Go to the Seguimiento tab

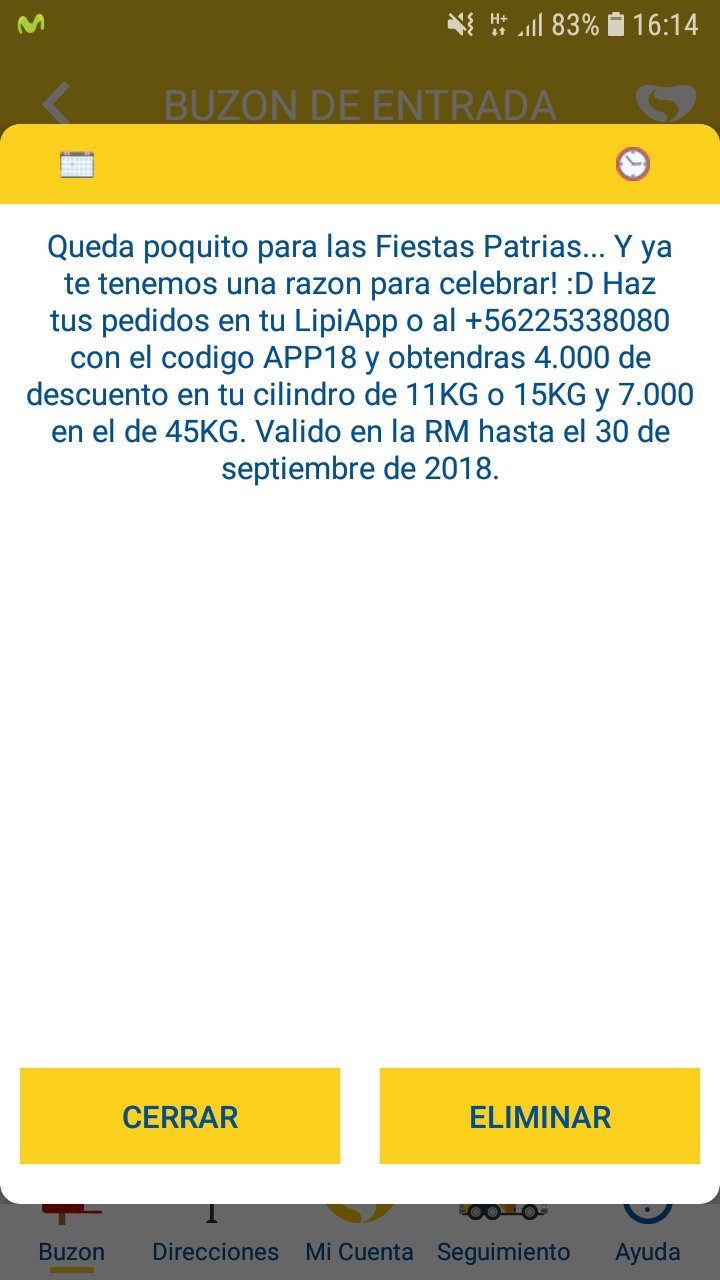(503, 1240)
